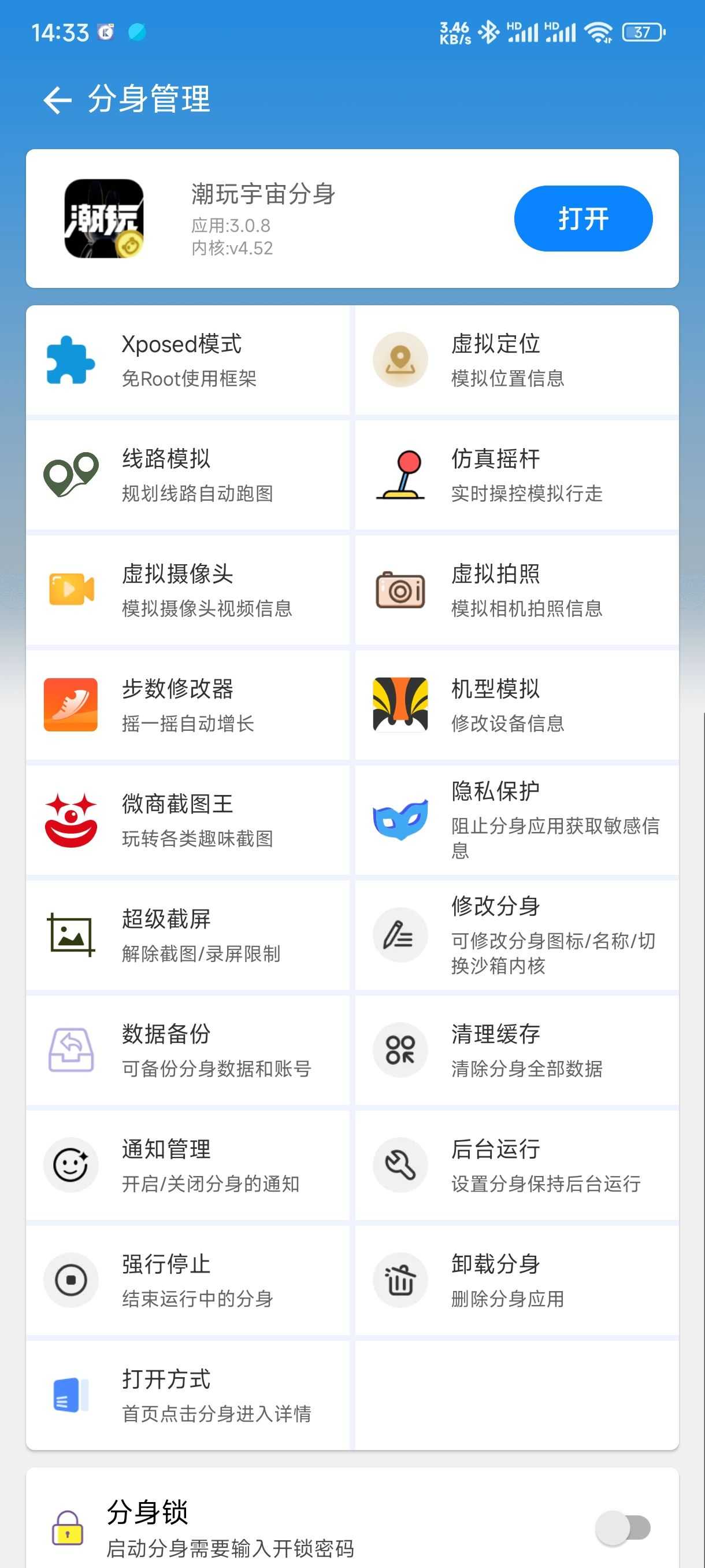This screenshot has width=705, height=1568.
Task: Select 卸载分身 to delete clone
Action: [517, 1281]
